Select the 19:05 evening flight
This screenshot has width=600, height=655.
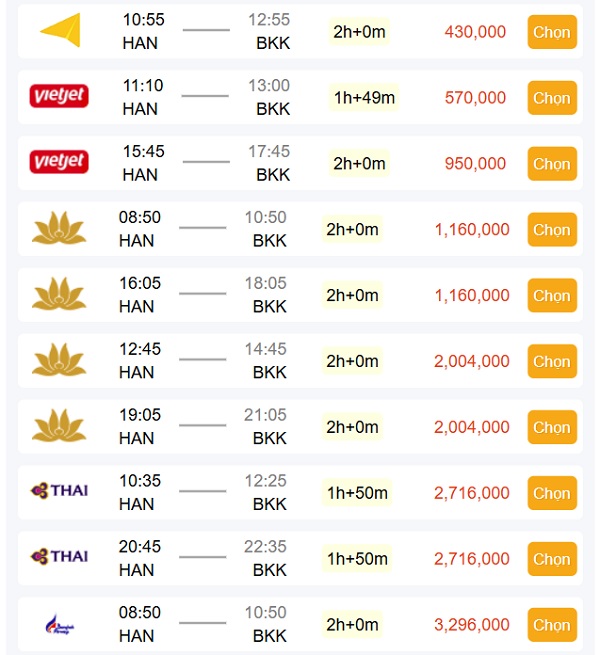(x=551, y=428)
